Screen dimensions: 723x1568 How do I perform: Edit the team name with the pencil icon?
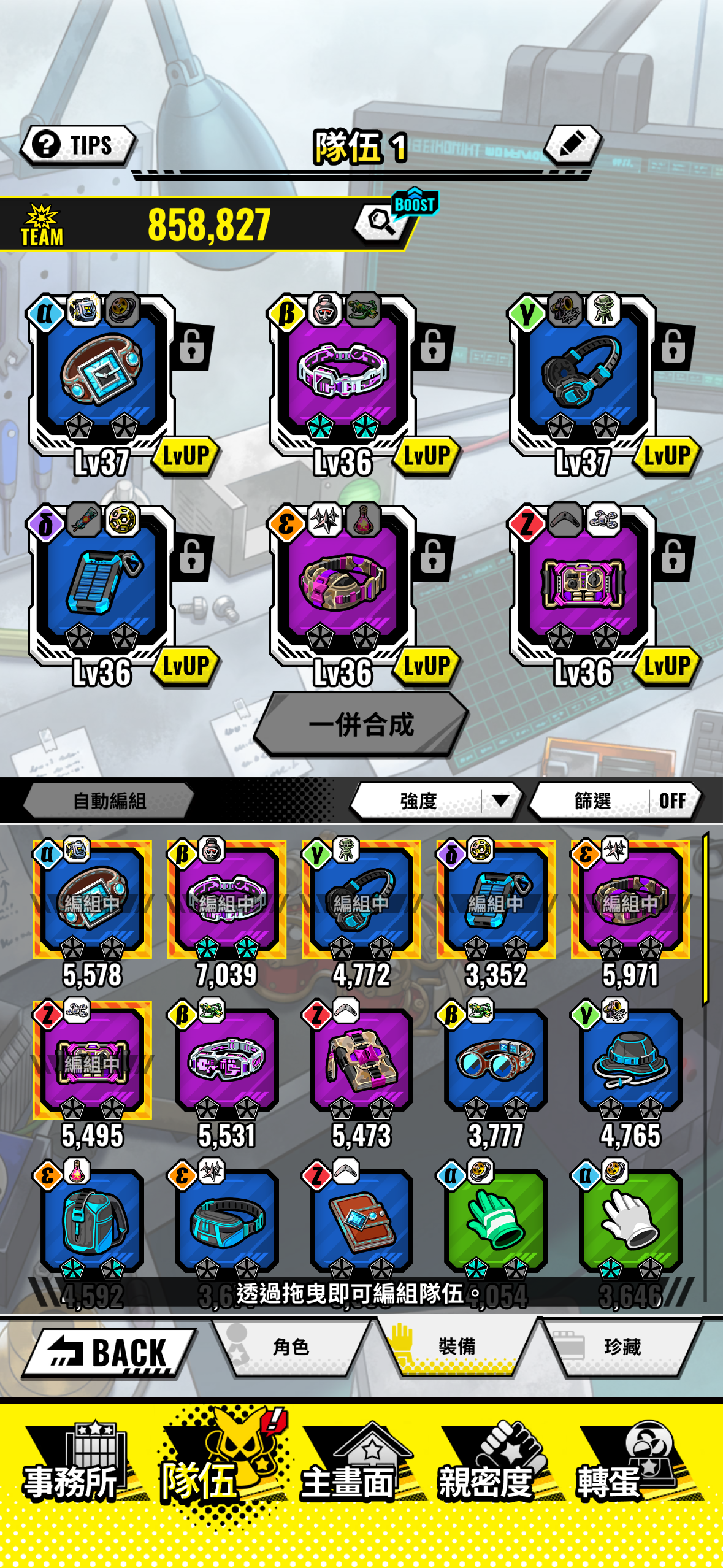572,145
